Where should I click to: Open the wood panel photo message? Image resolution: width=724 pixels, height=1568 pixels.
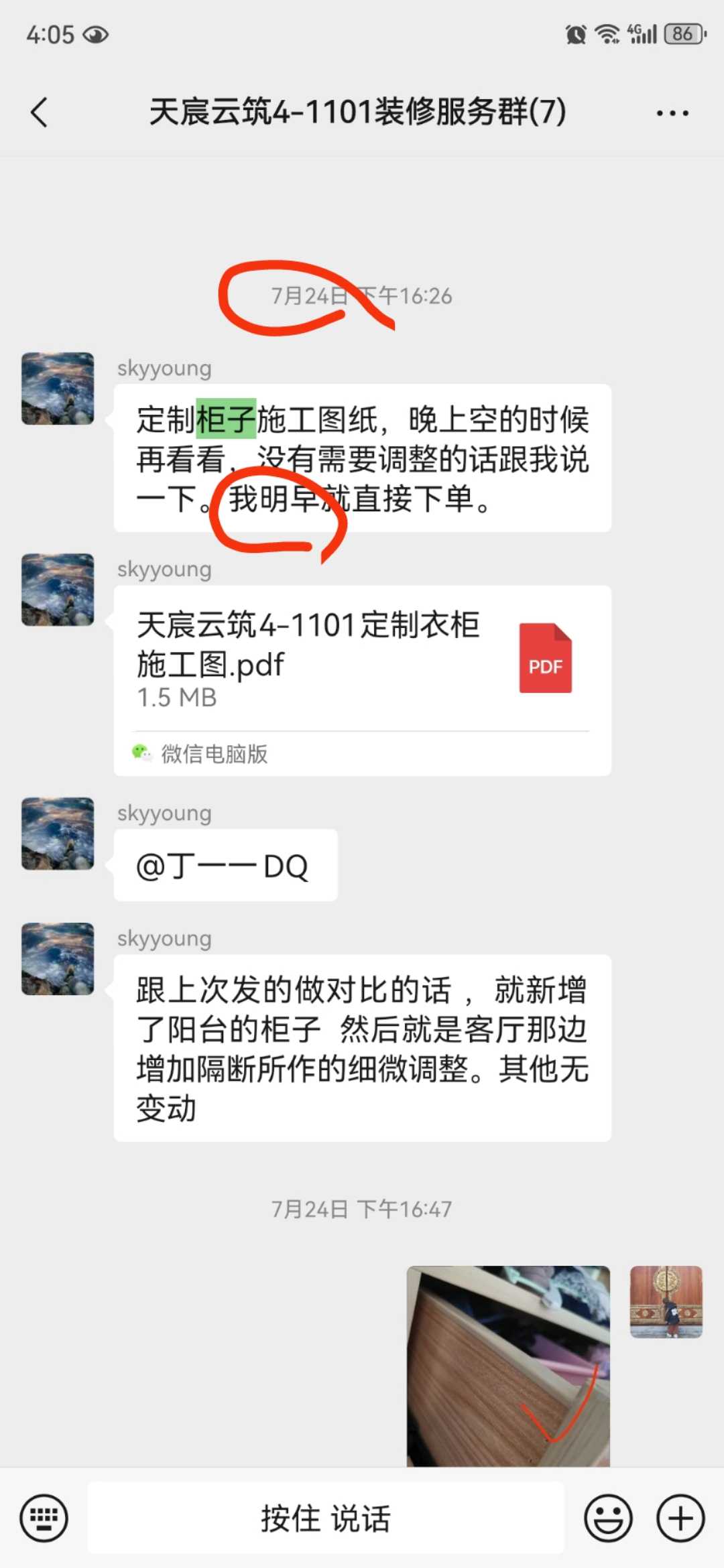pyautogui.click(x=508, y=1366)
